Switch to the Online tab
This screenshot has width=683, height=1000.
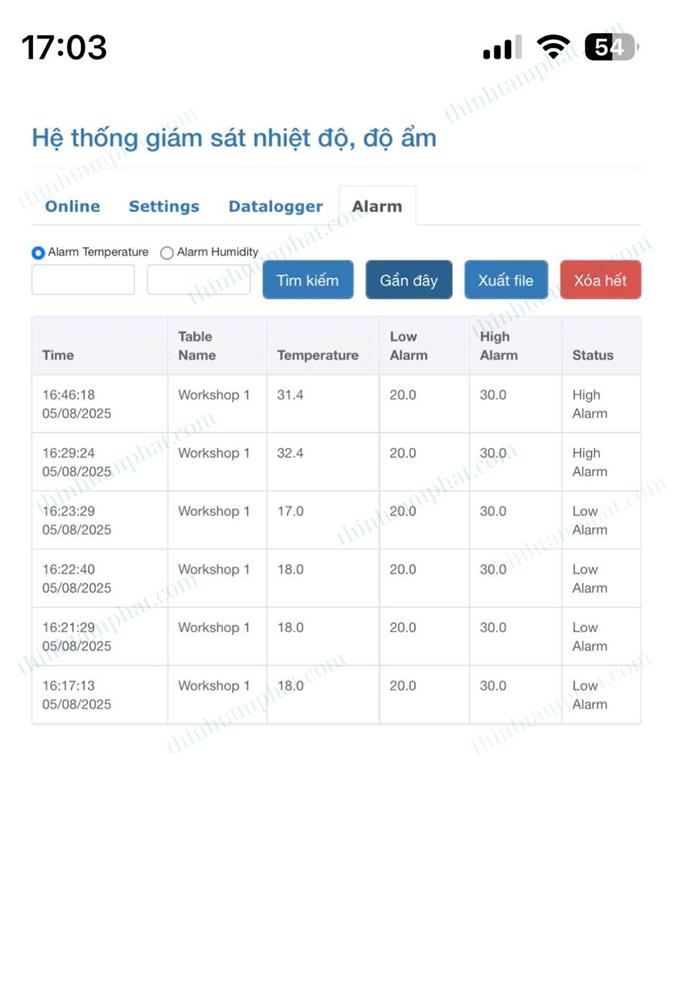click(72, 206)
